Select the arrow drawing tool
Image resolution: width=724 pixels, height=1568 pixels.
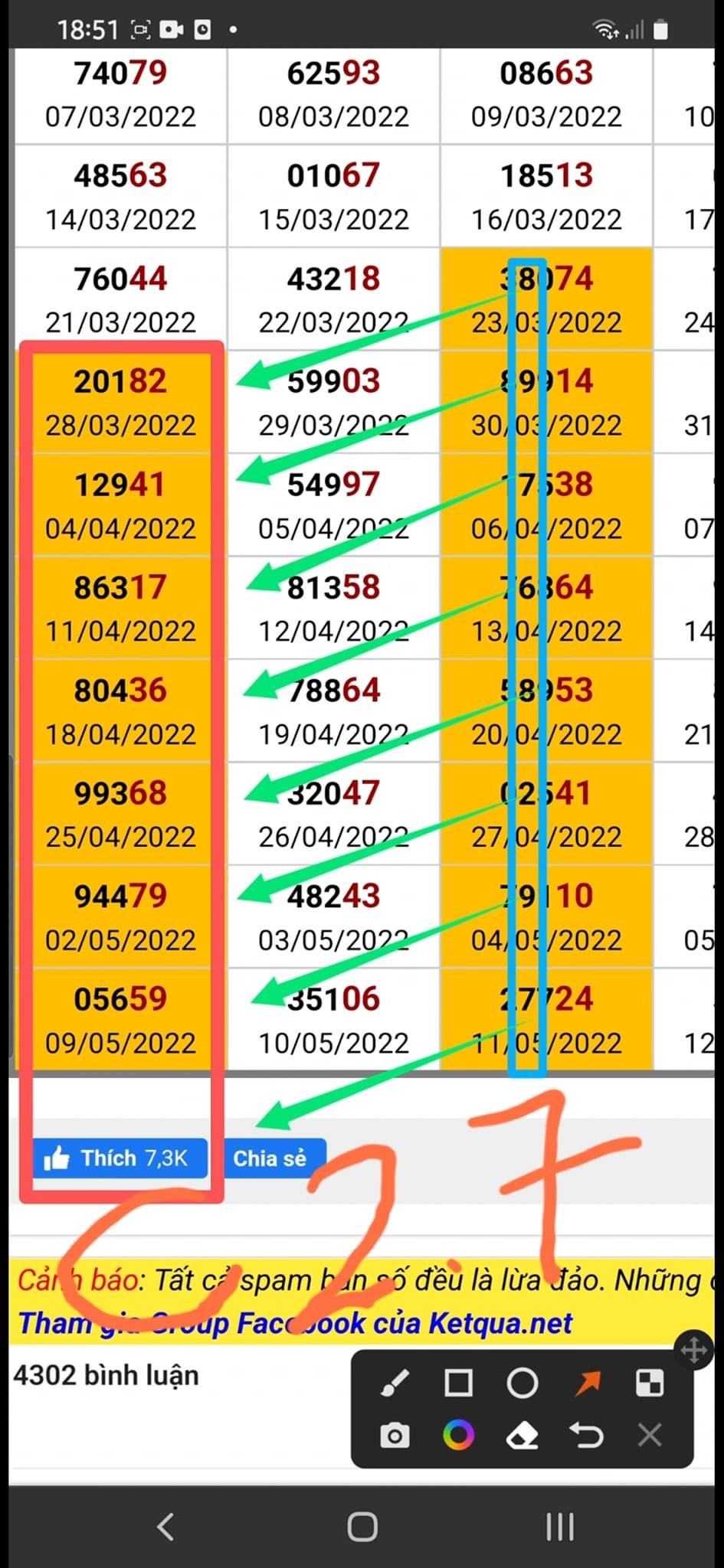point(588,1383)
